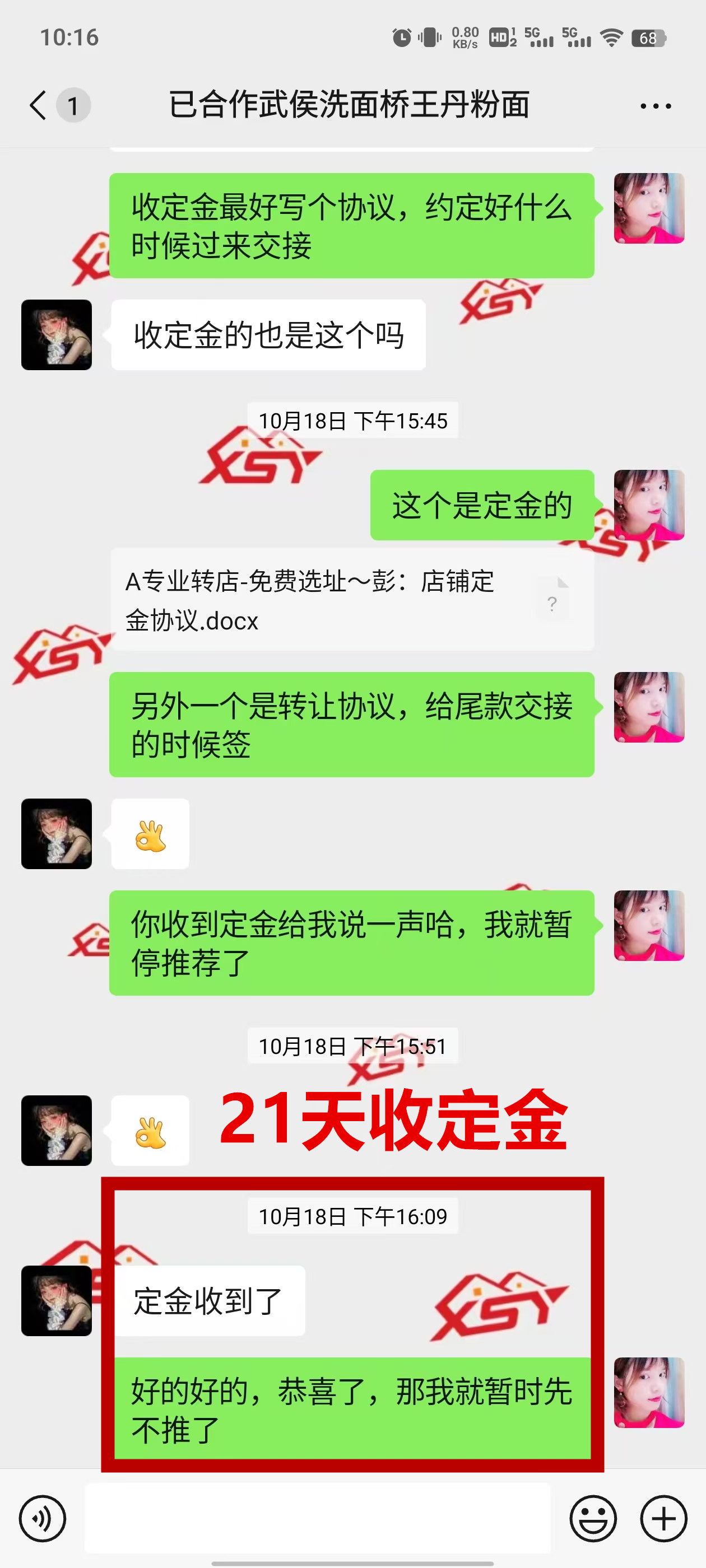This screenshot has width=706, height=1568.
Task: Tap the message text field
Action: point(317,1518)
